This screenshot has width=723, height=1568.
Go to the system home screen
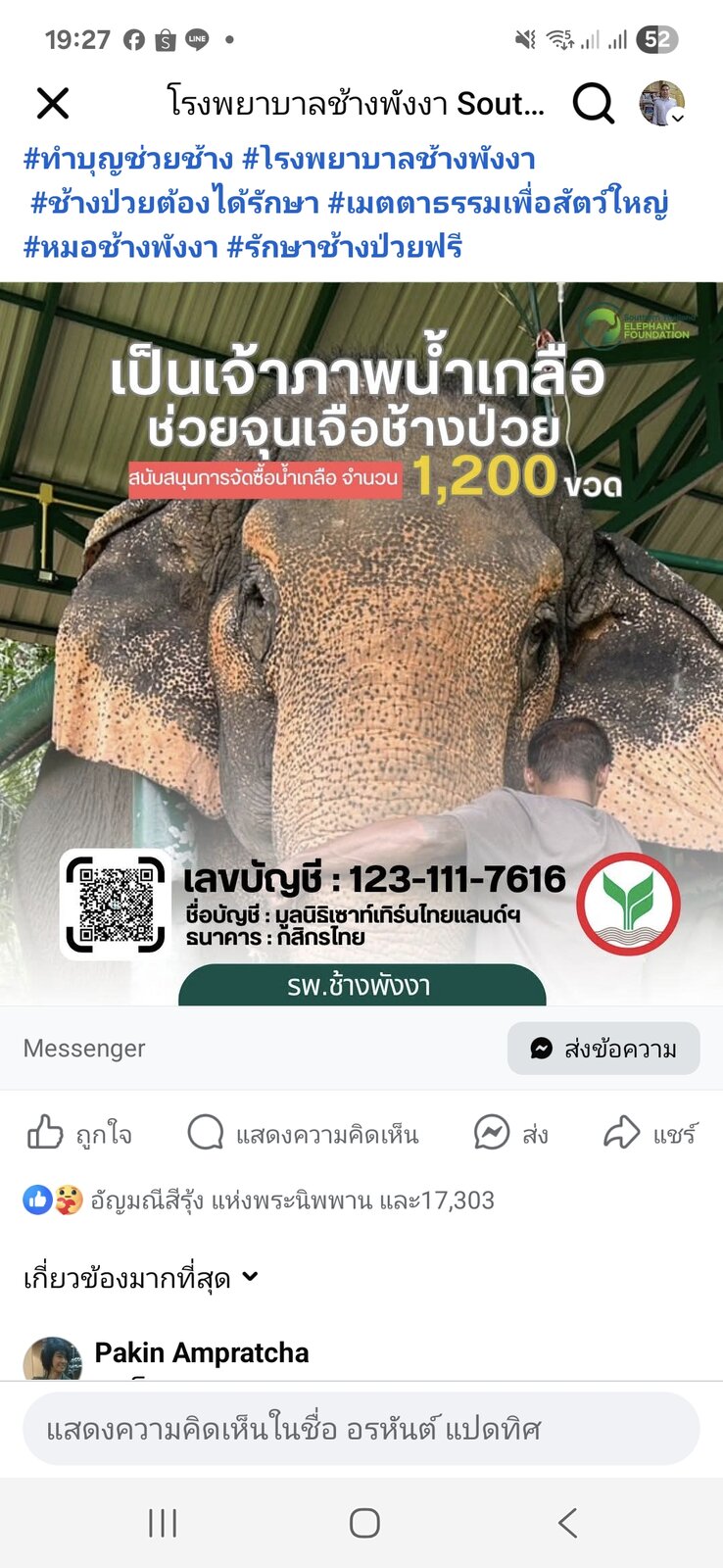364,1523
